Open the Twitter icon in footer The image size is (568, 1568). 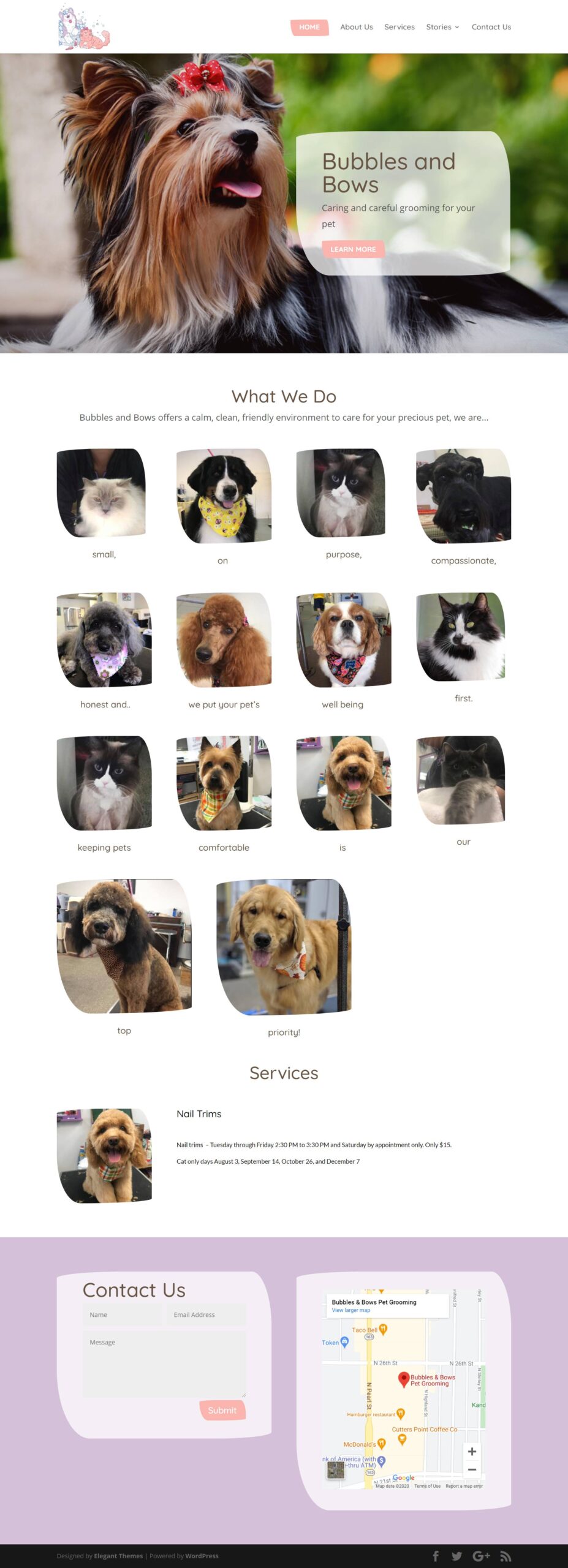click(456, 1556)
